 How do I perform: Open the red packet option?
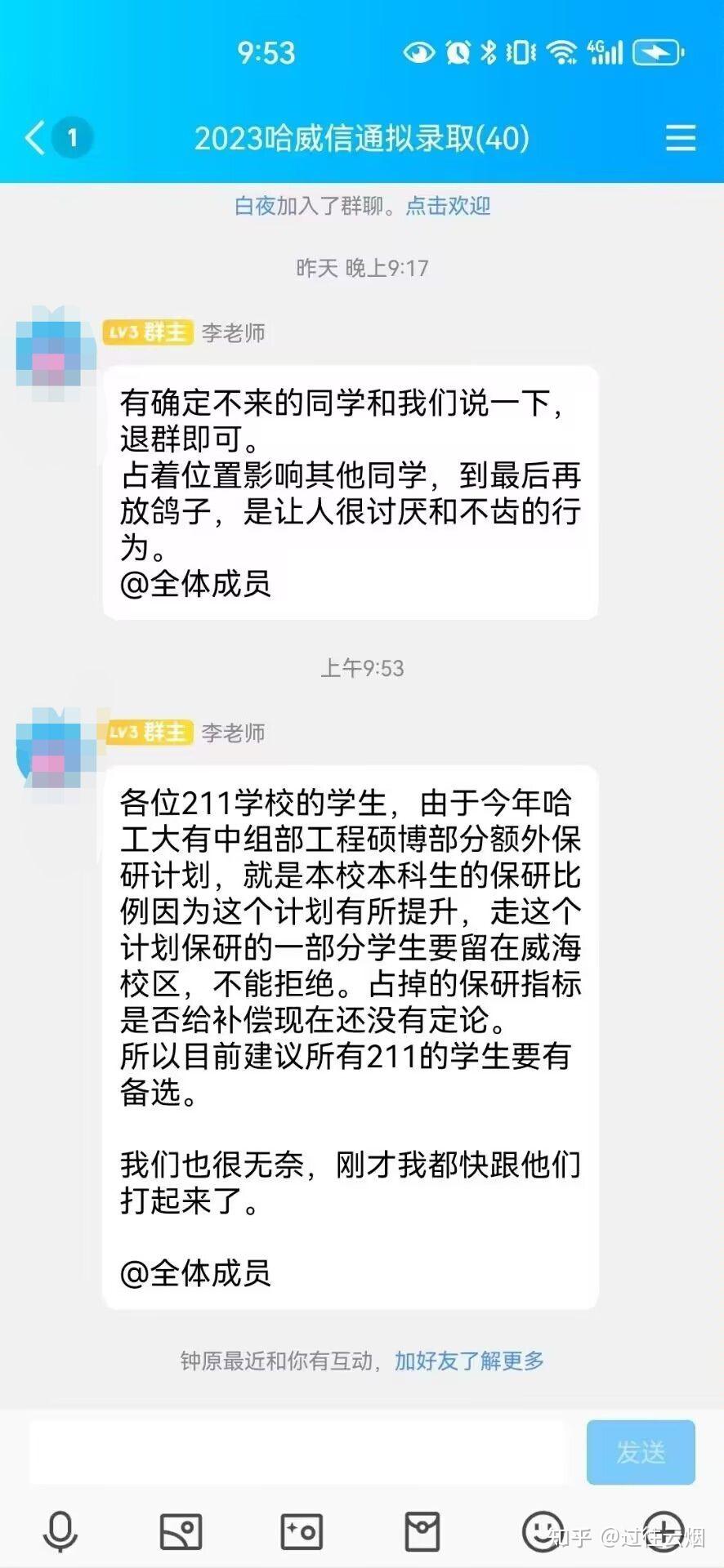[x=422, y=1530]
